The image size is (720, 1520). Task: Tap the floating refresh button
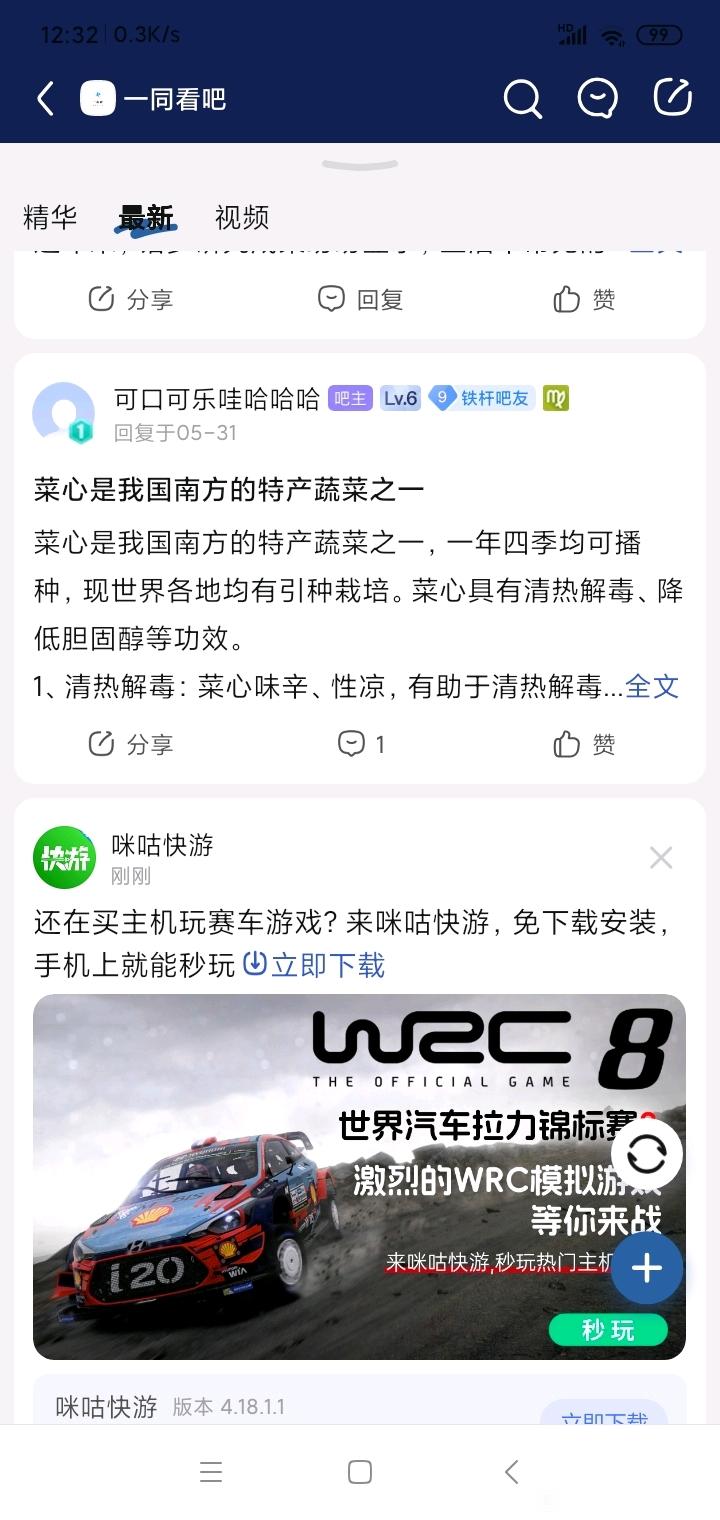[x=646, y=1155]
